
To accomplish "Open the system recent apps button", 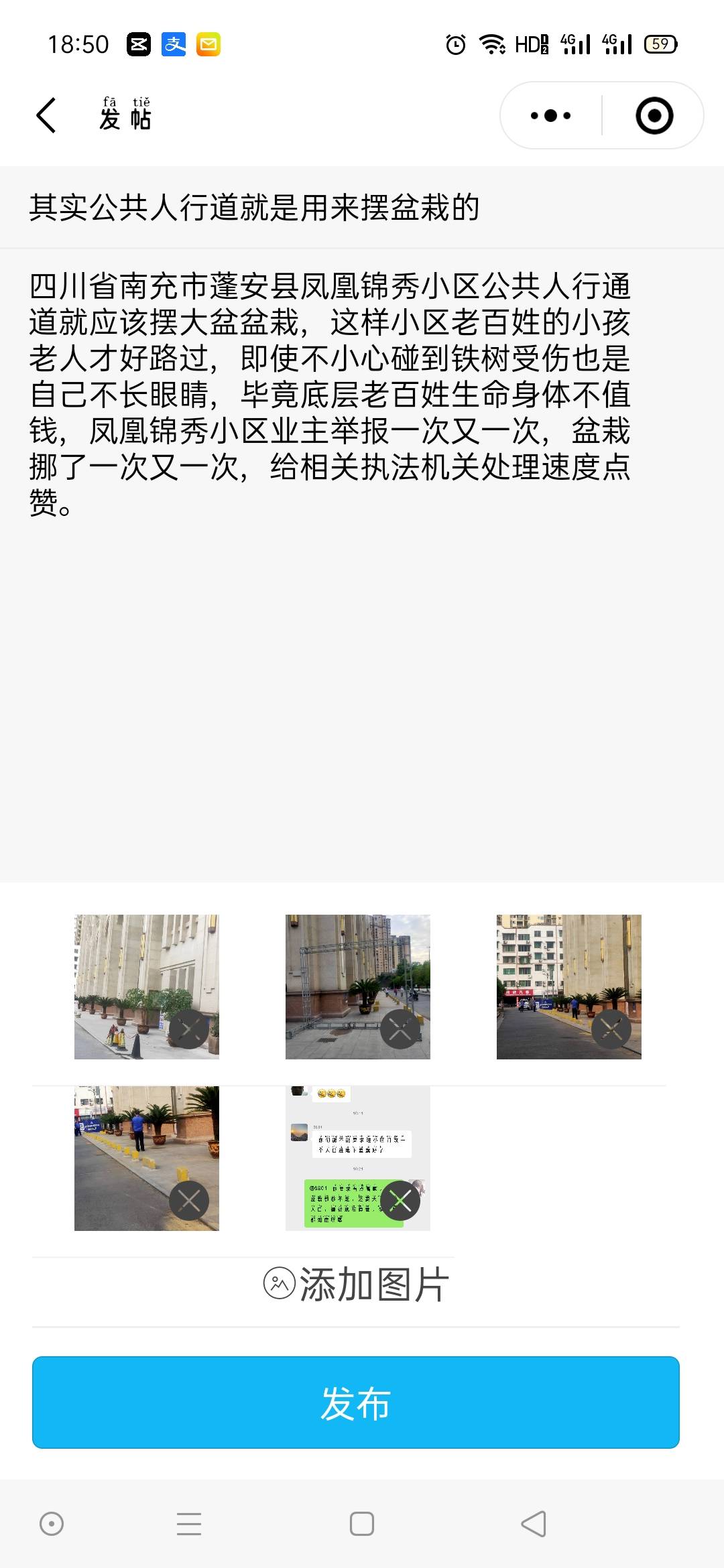I will 189,1524.
